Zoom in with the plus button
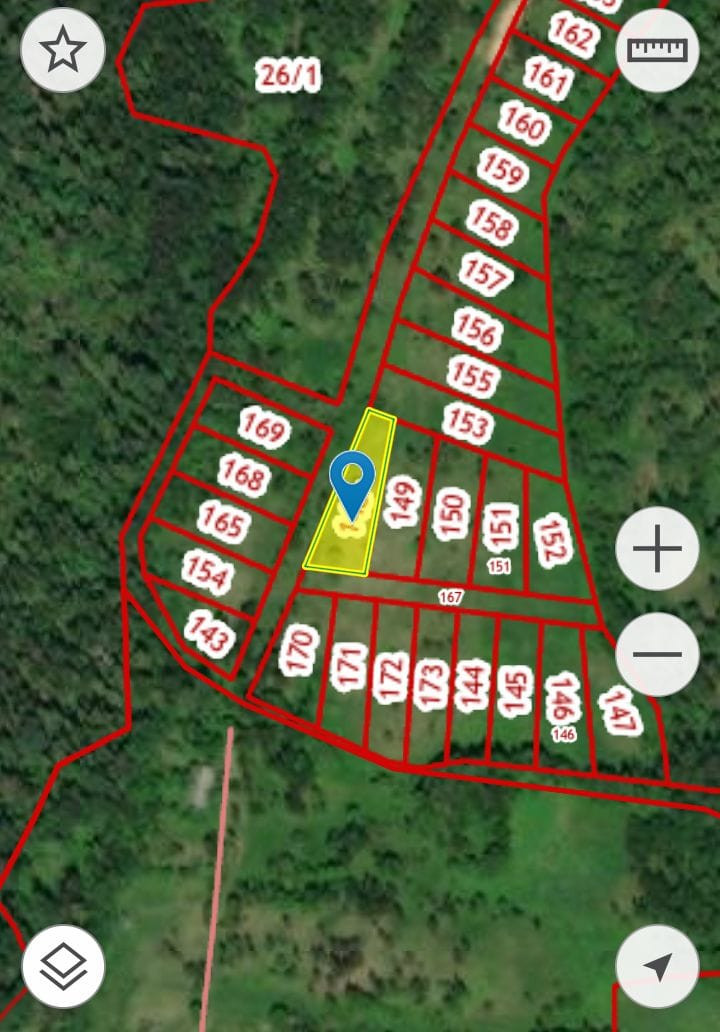 point(657,548)
